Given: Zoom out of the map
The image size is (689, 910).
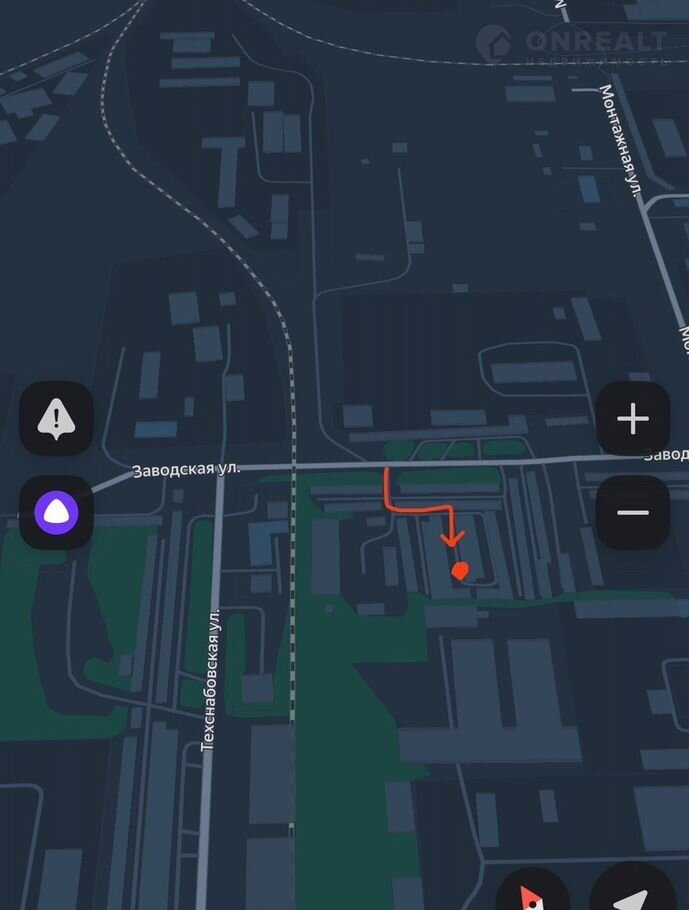Looking at the screenshot, I should pos(632,512).
